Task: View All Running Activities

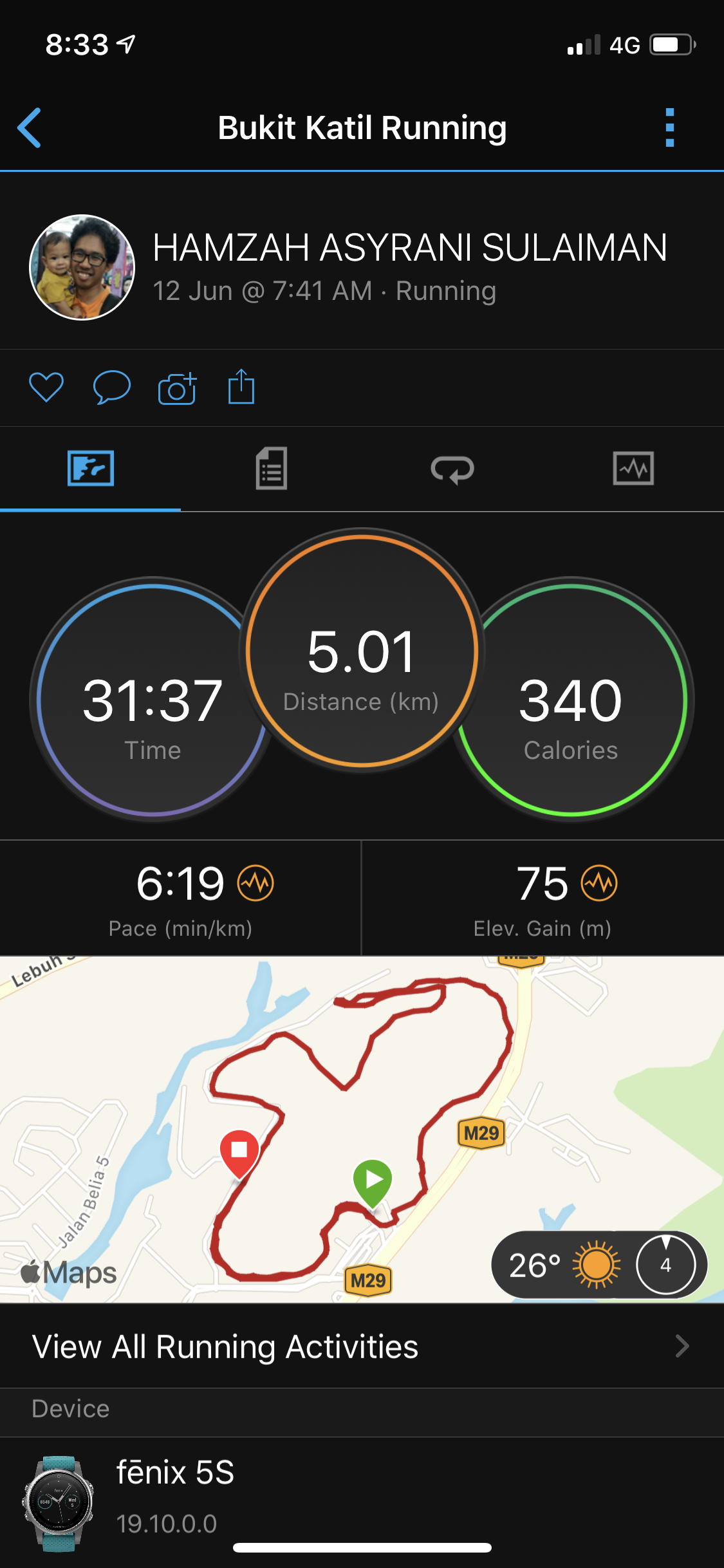Action: [360, 1347]
